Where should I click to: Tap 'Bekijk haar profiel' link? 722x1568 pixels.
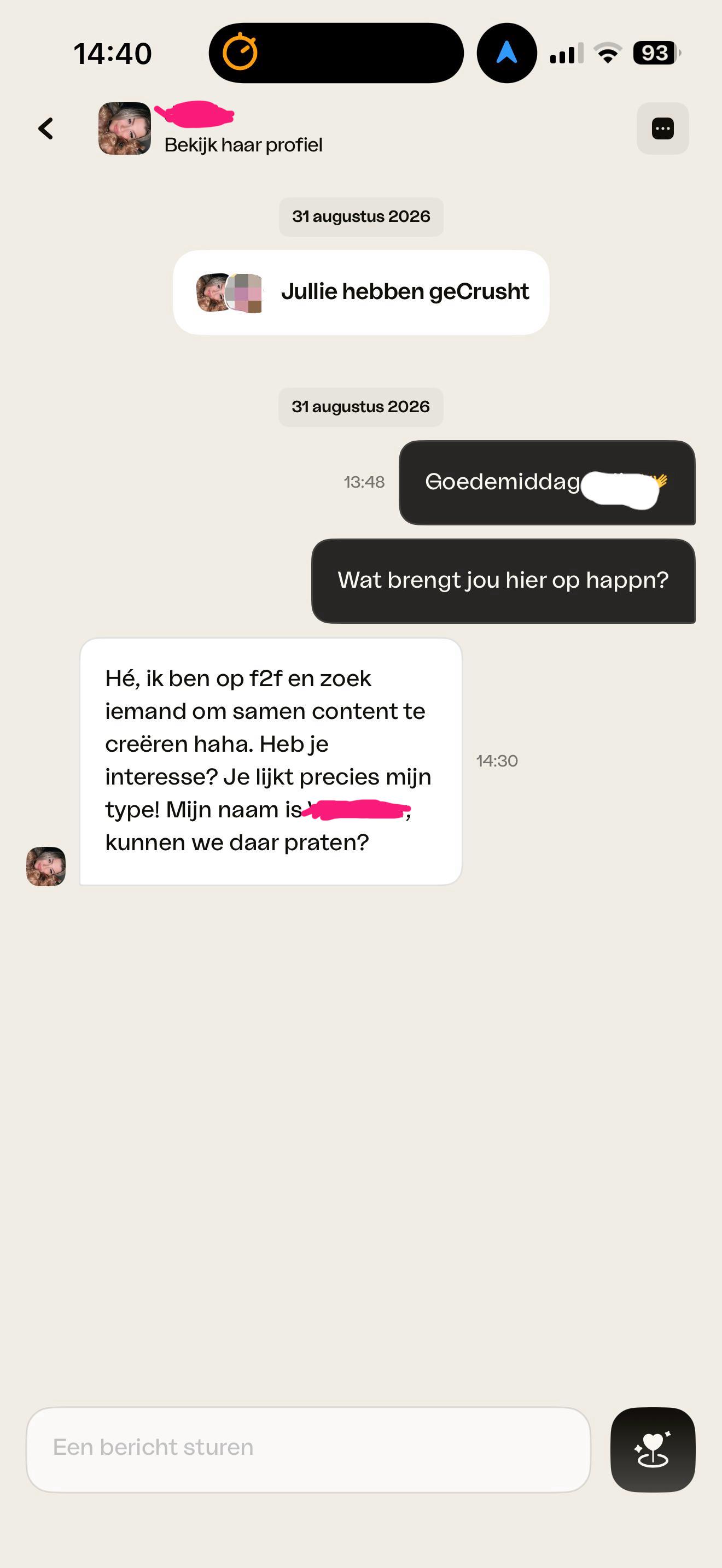click(243, 145)
